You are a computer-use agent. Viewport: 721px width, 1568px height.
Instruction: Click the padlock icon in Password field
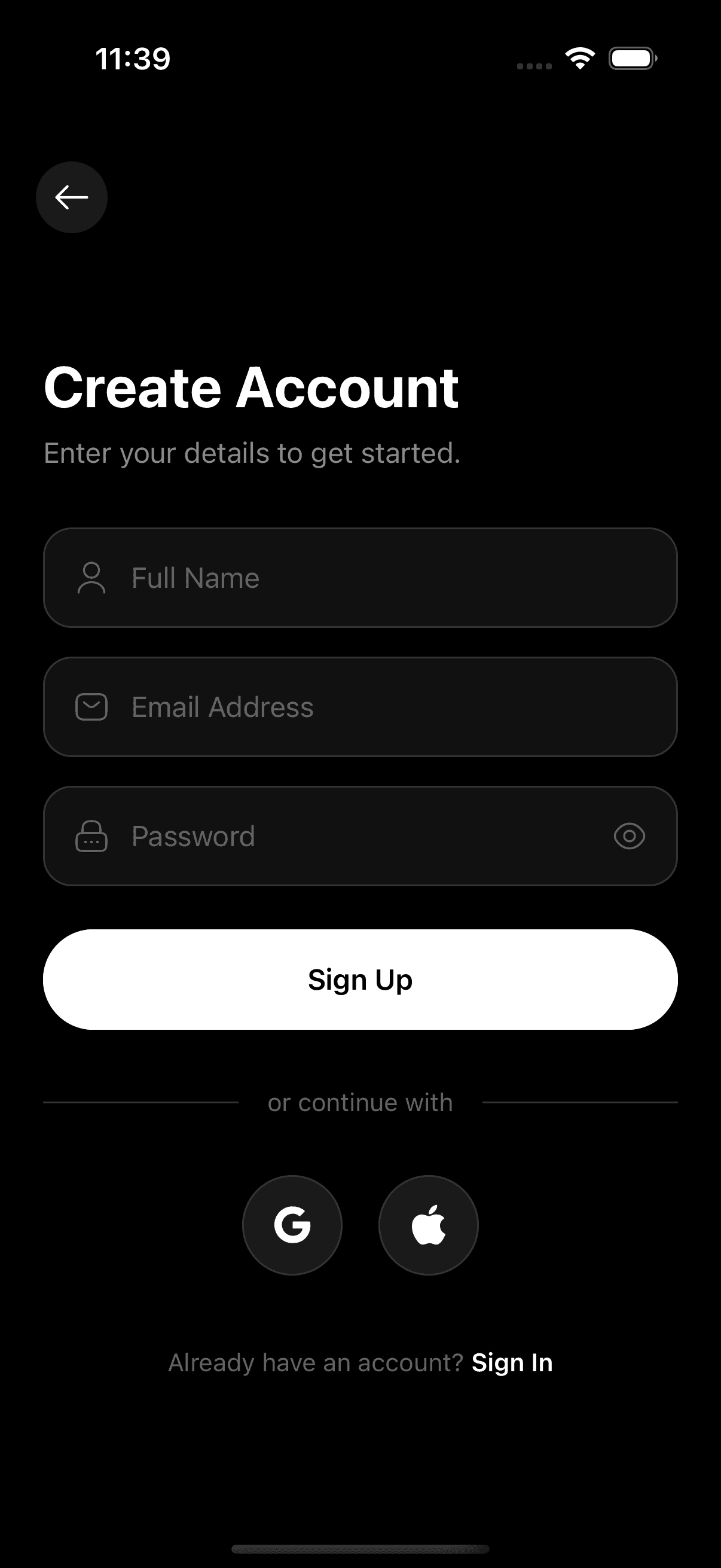pos(91,836)
